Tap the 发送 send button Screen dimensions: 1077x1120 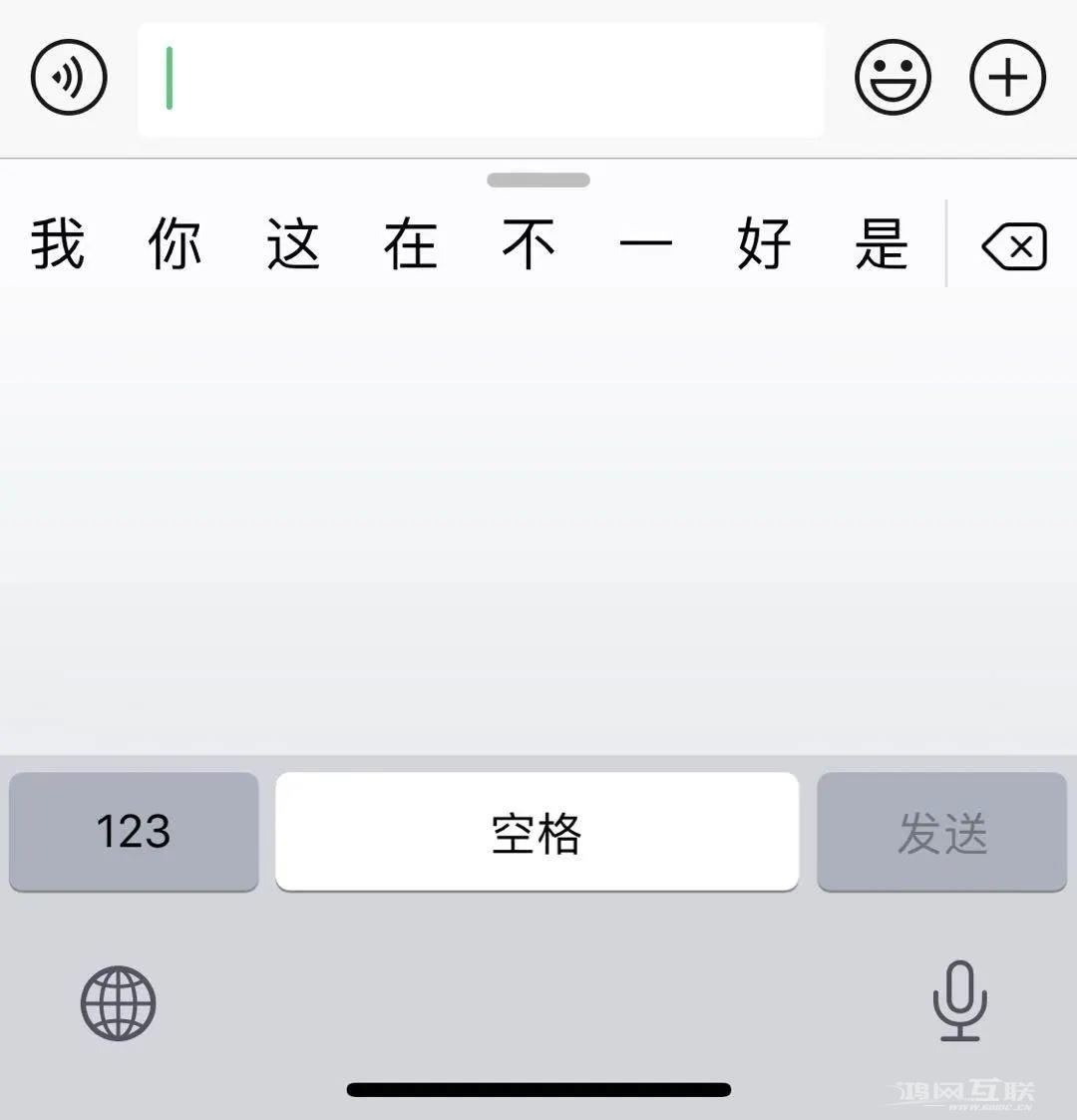tap(941, 831)
